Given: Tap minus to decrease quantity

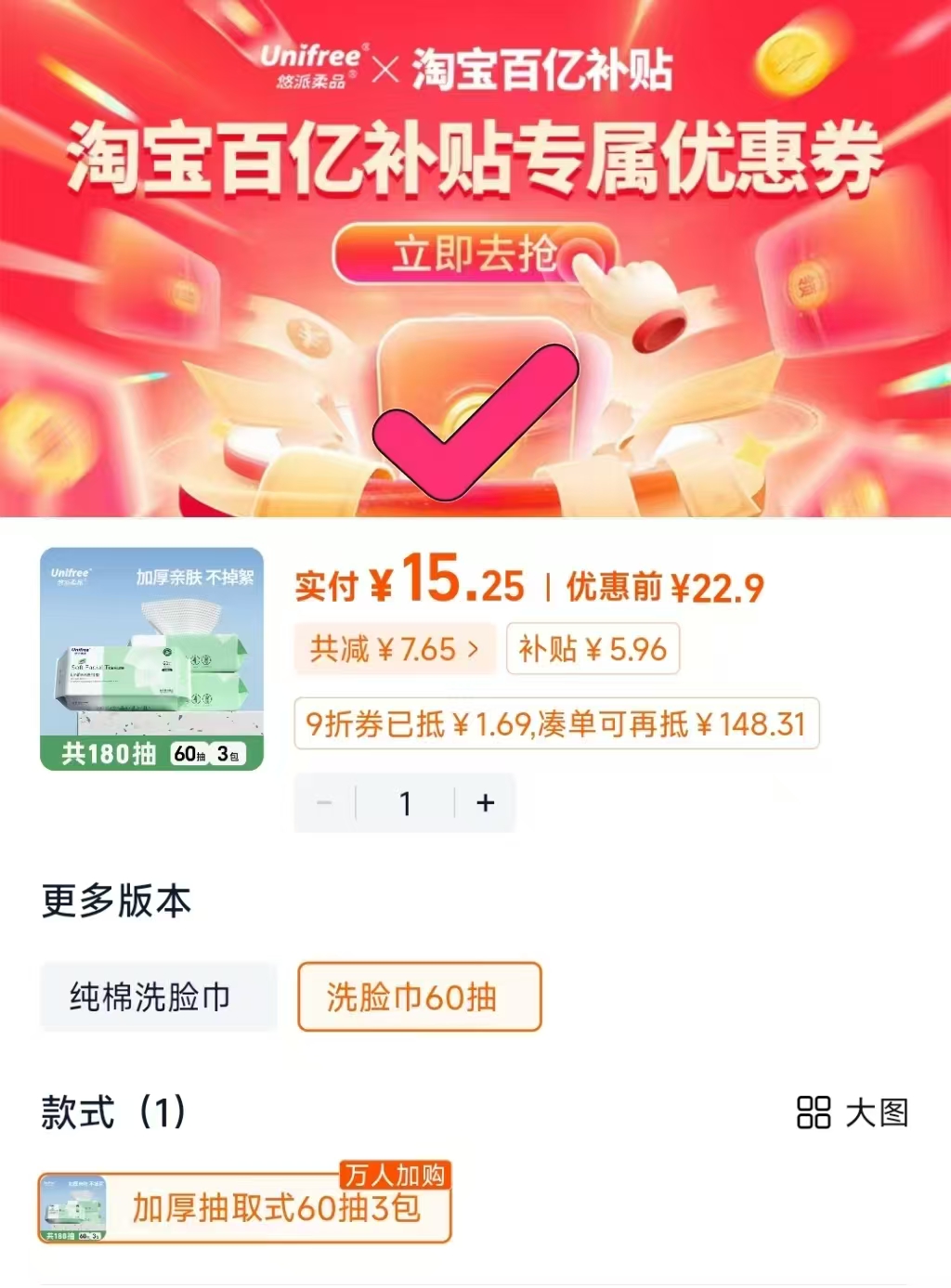Looking at the screenshot, I should click(324, 802).
